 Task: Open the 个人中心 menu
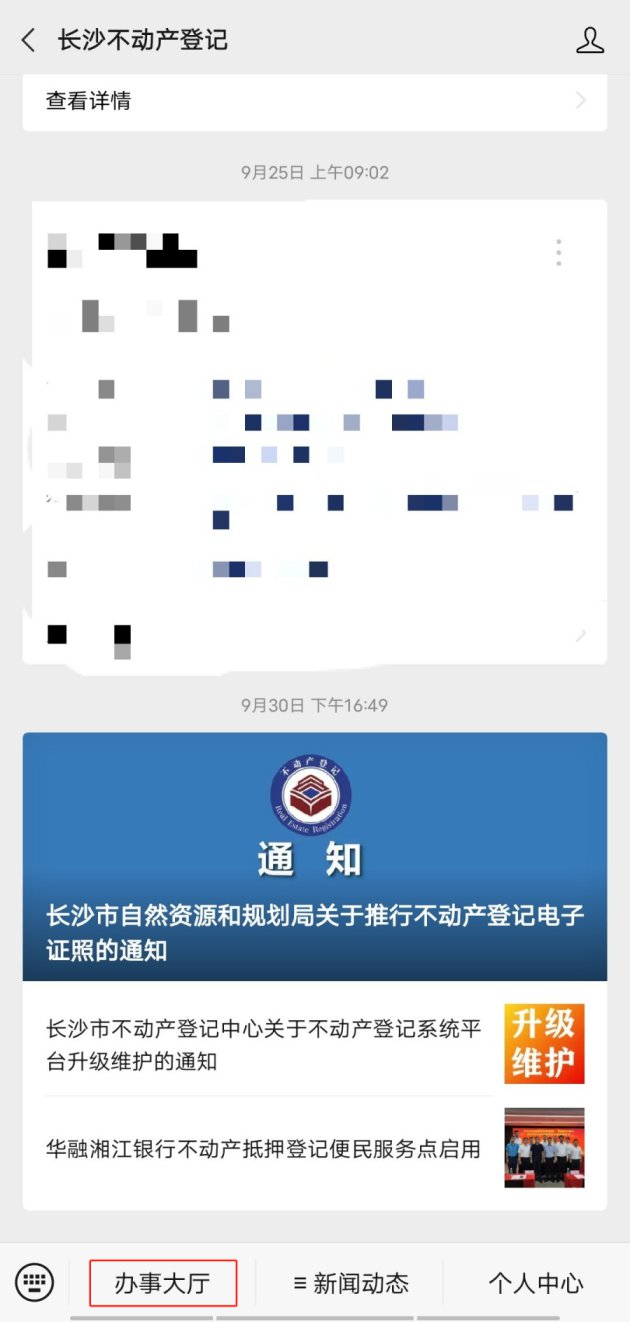point(535,1283)
